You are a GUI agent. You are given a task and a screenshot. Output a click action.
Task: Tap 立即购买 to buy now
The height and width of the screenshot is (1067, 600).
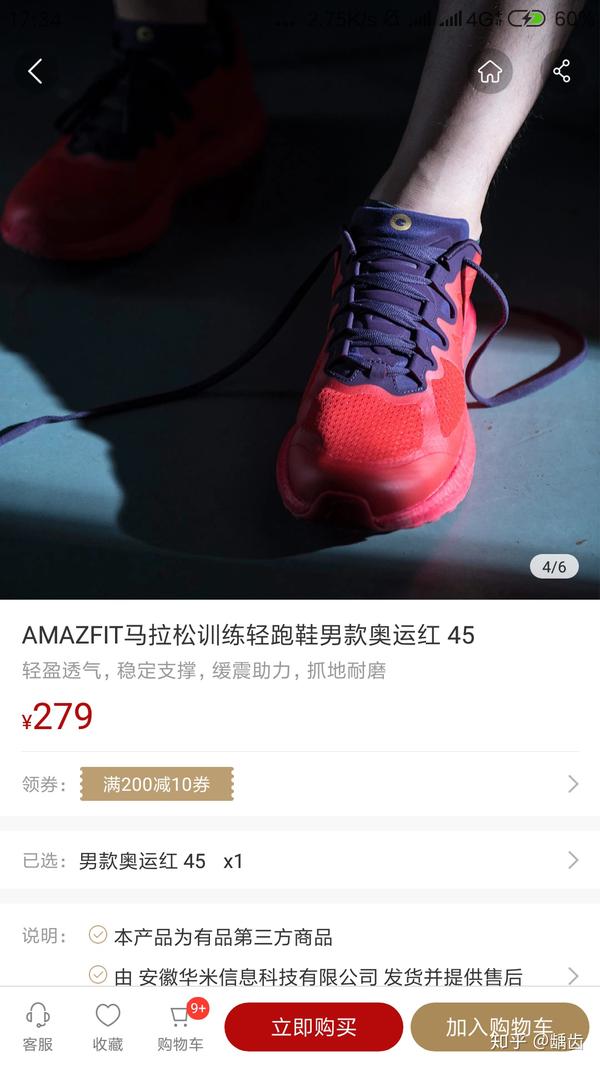pos(313,1027)
